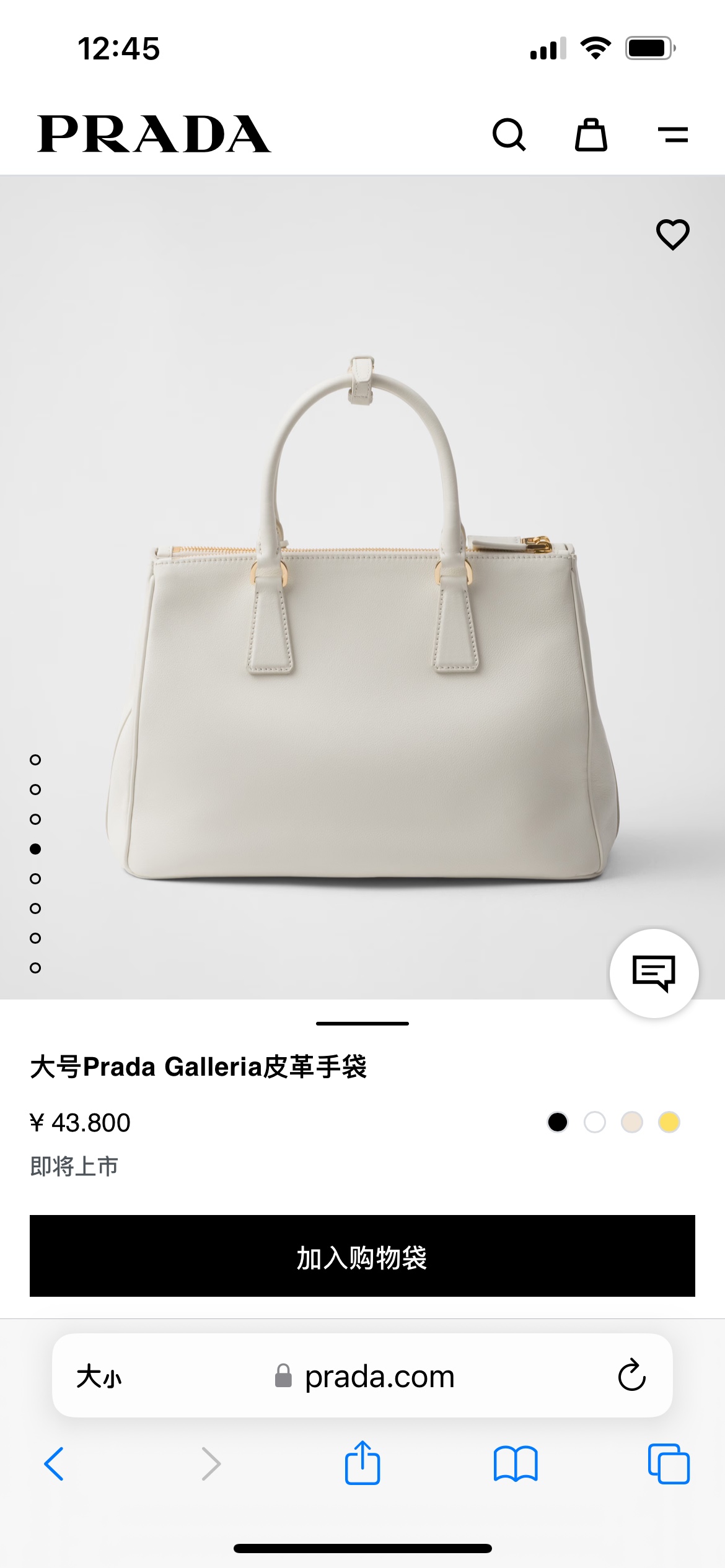The height and width of the screenshot is (1568, 725).
Task: Select the yellow color swatch
Action: click(669, 1122)
